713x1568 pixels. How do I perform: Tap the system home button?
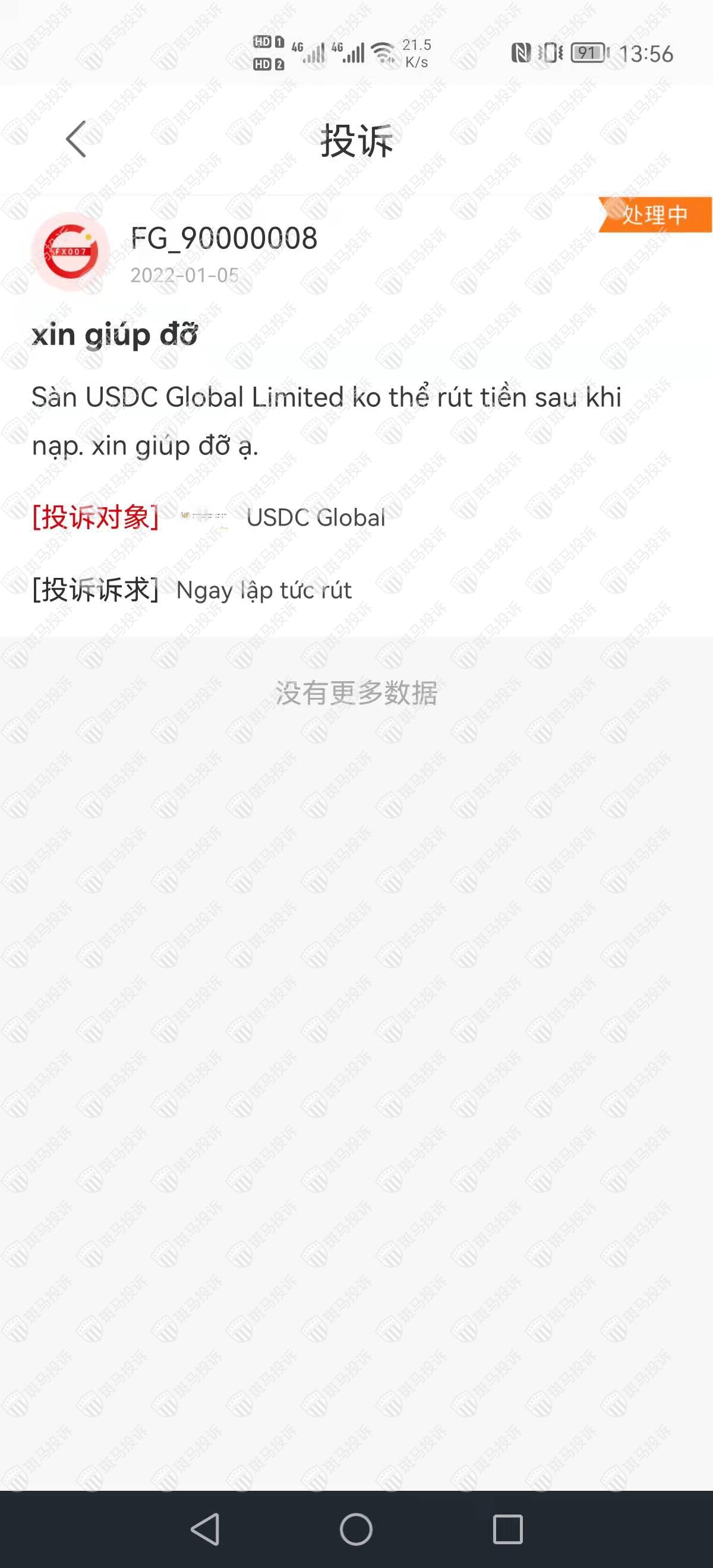[356, 1528]
